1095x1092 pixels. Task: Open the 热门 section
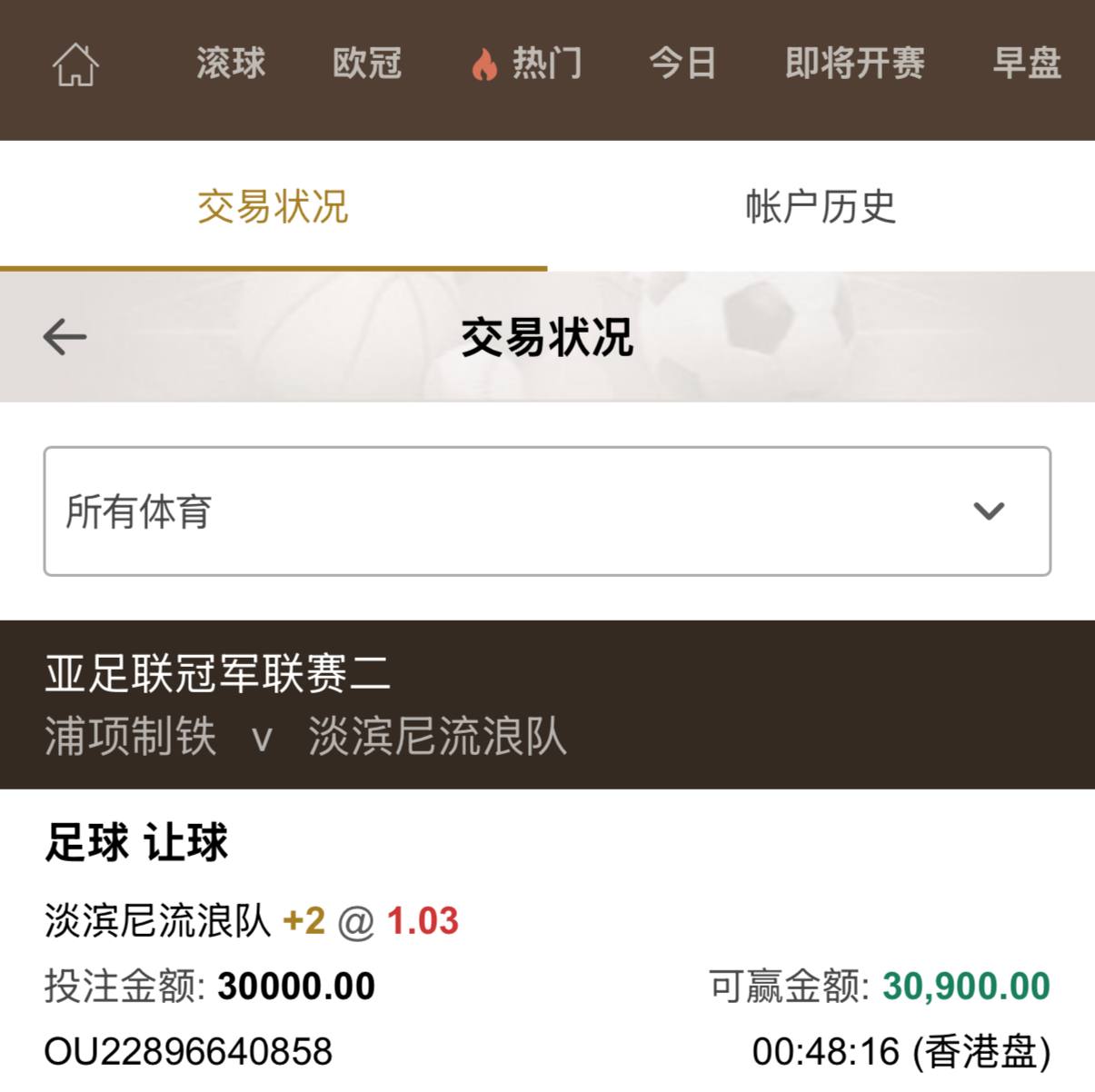[527, 64]
